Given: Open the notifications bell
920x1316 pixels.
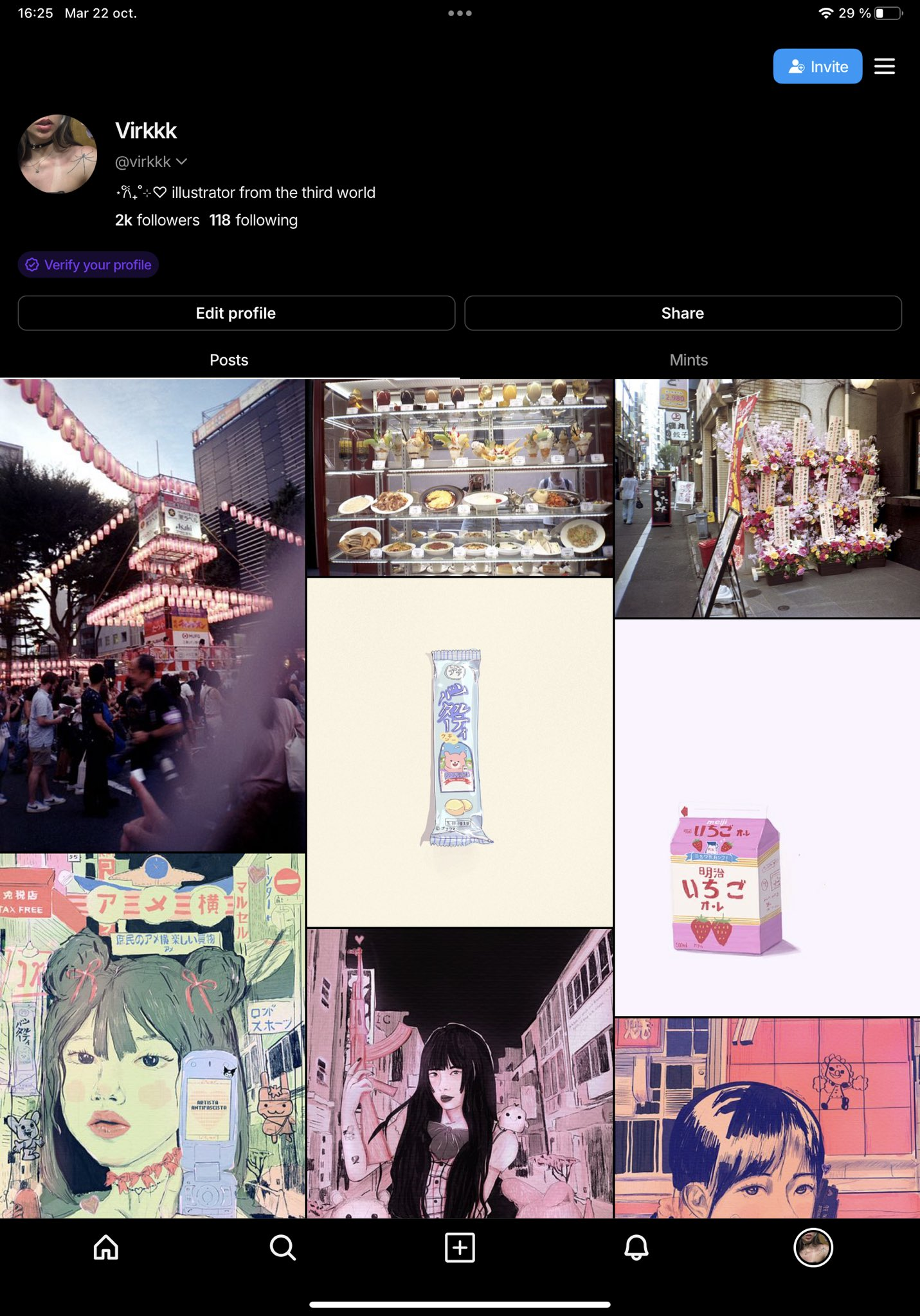Looking at the screenshot, I should [x=636, y=1247].
